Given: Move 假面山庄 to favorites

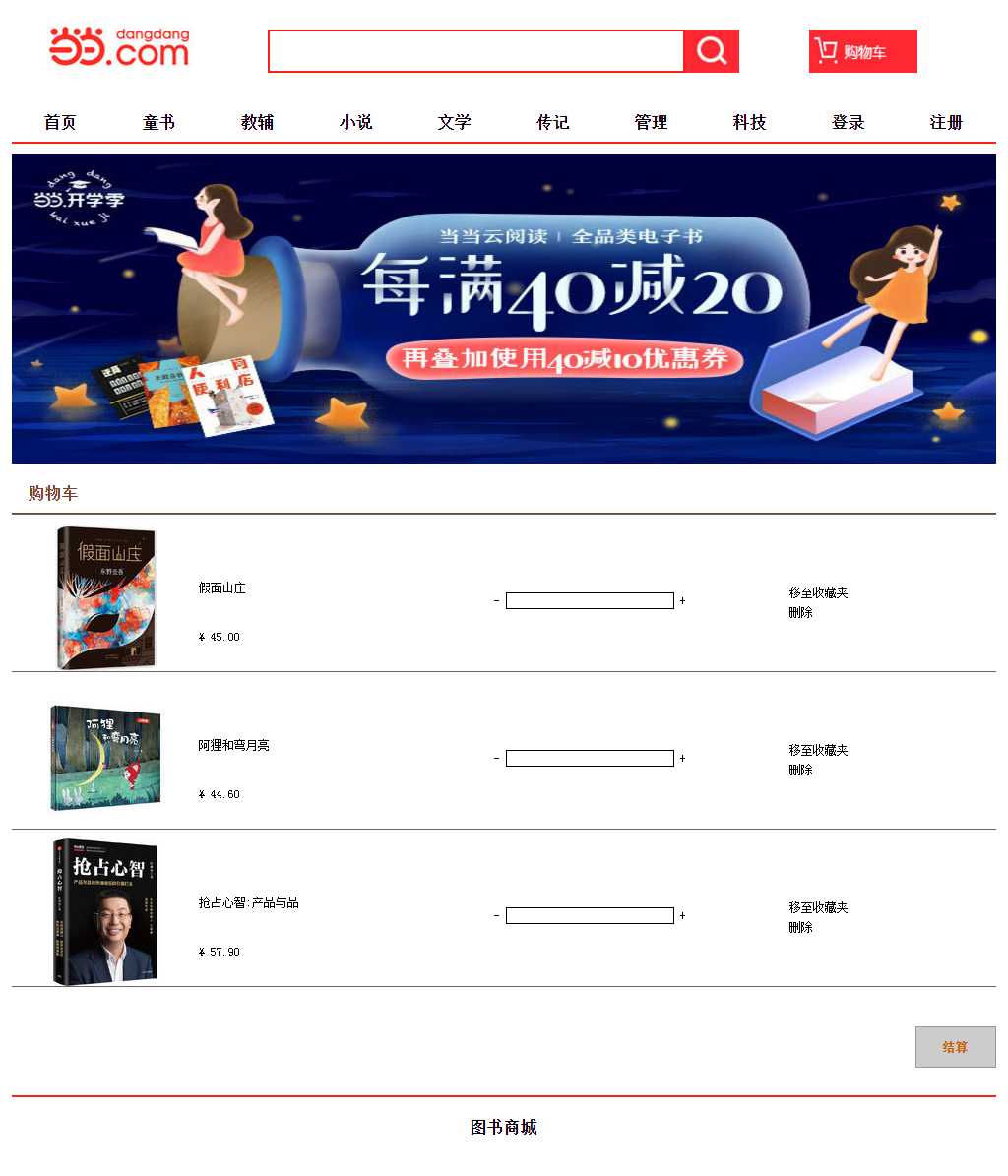Looking at the screenshot, I should [x=818, y=592].
